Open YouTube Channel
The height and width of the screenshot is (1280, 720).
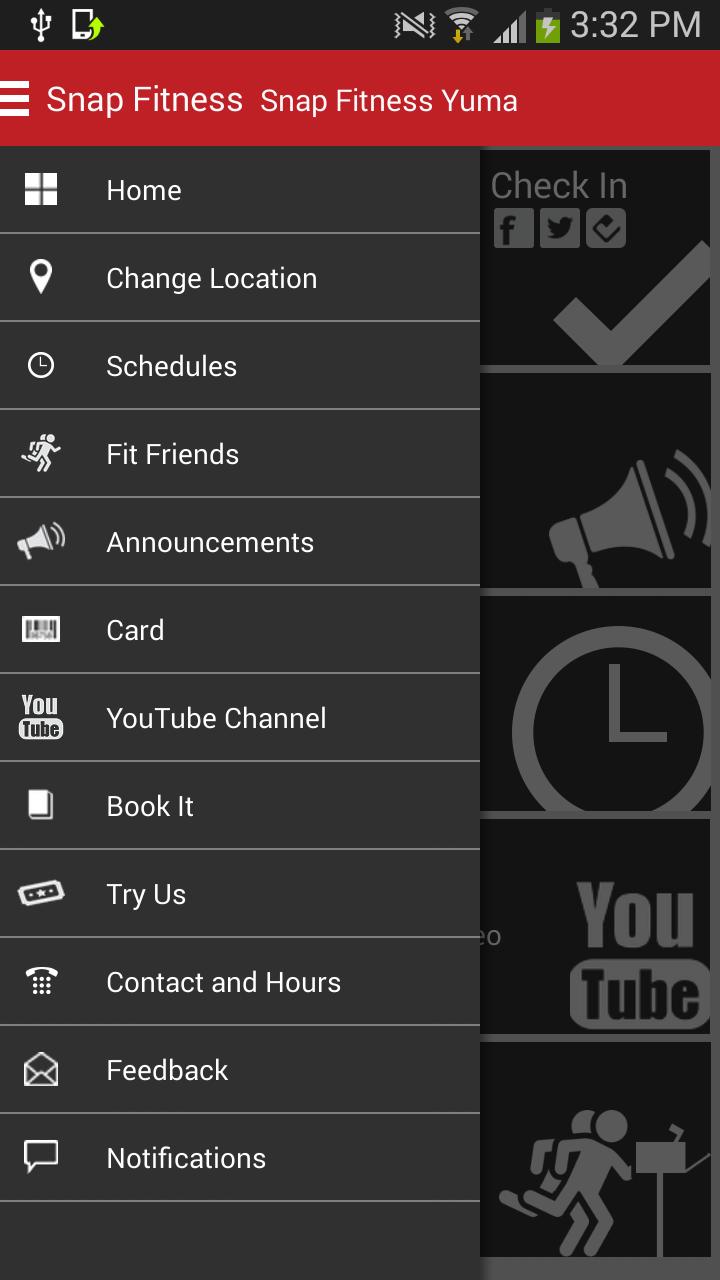point(240,718)
